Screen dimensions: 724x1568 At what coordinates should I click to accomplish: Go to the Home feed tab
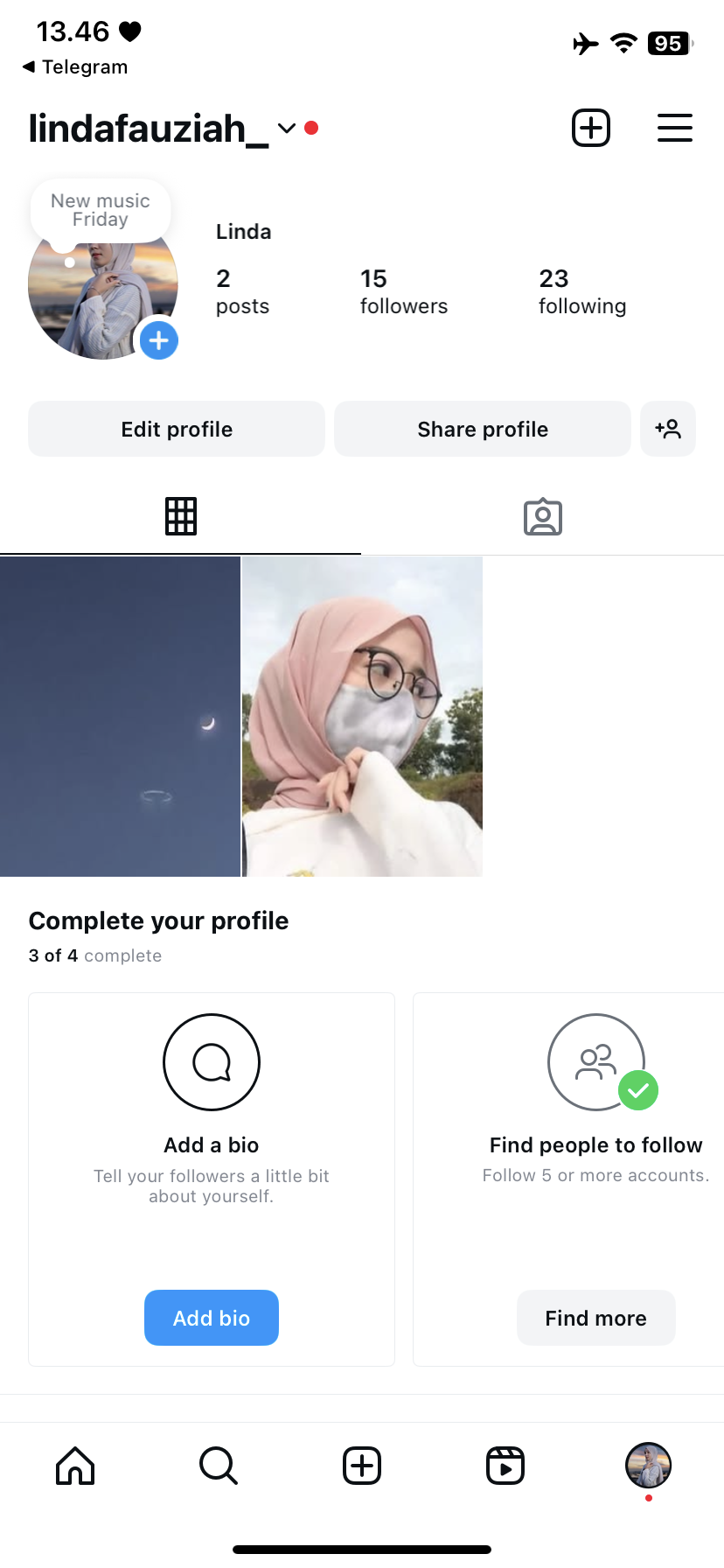[x=75, y=1466]
